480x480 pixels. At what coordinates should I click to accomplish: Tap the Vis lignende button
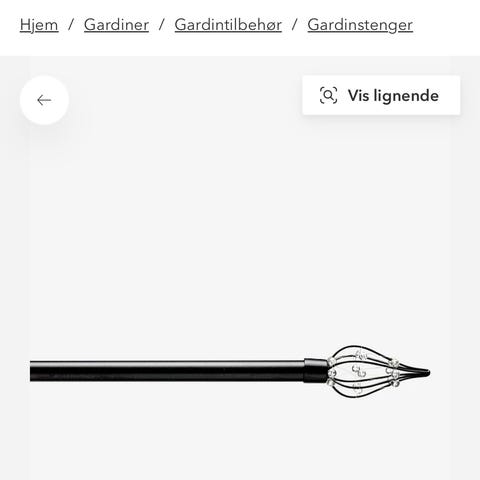381,95
